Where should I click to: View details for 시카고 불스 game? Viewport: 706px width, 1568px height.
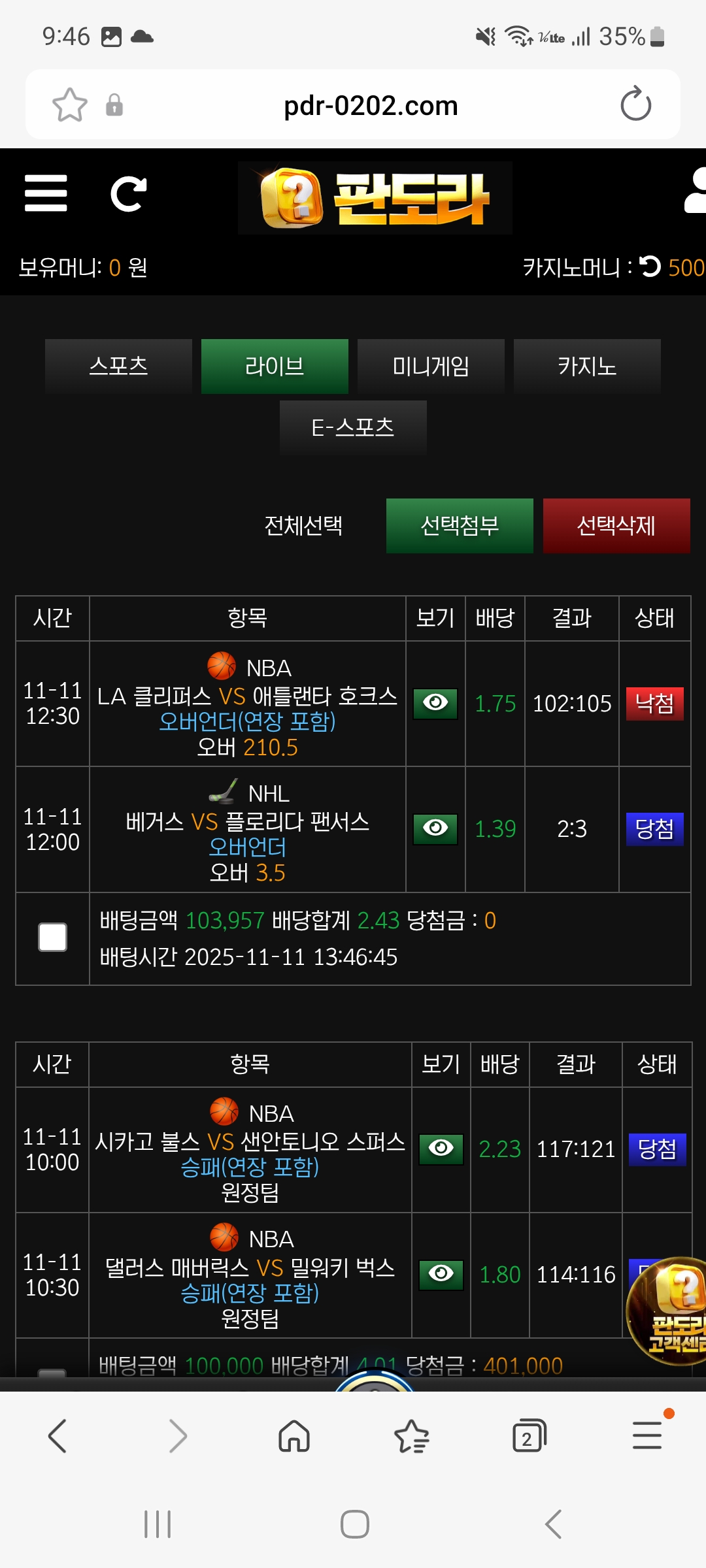pos(441,1149)
